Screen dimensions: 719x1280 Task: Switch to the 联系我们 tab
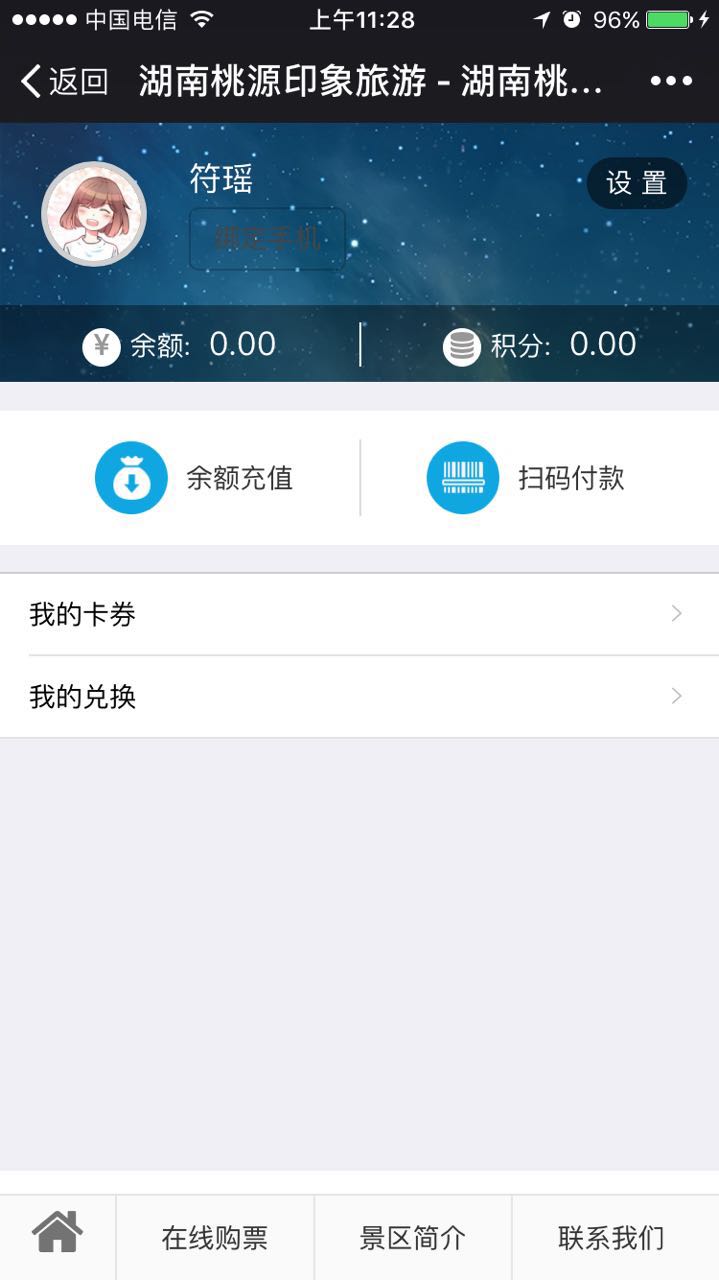click(x=611, y=1237)
